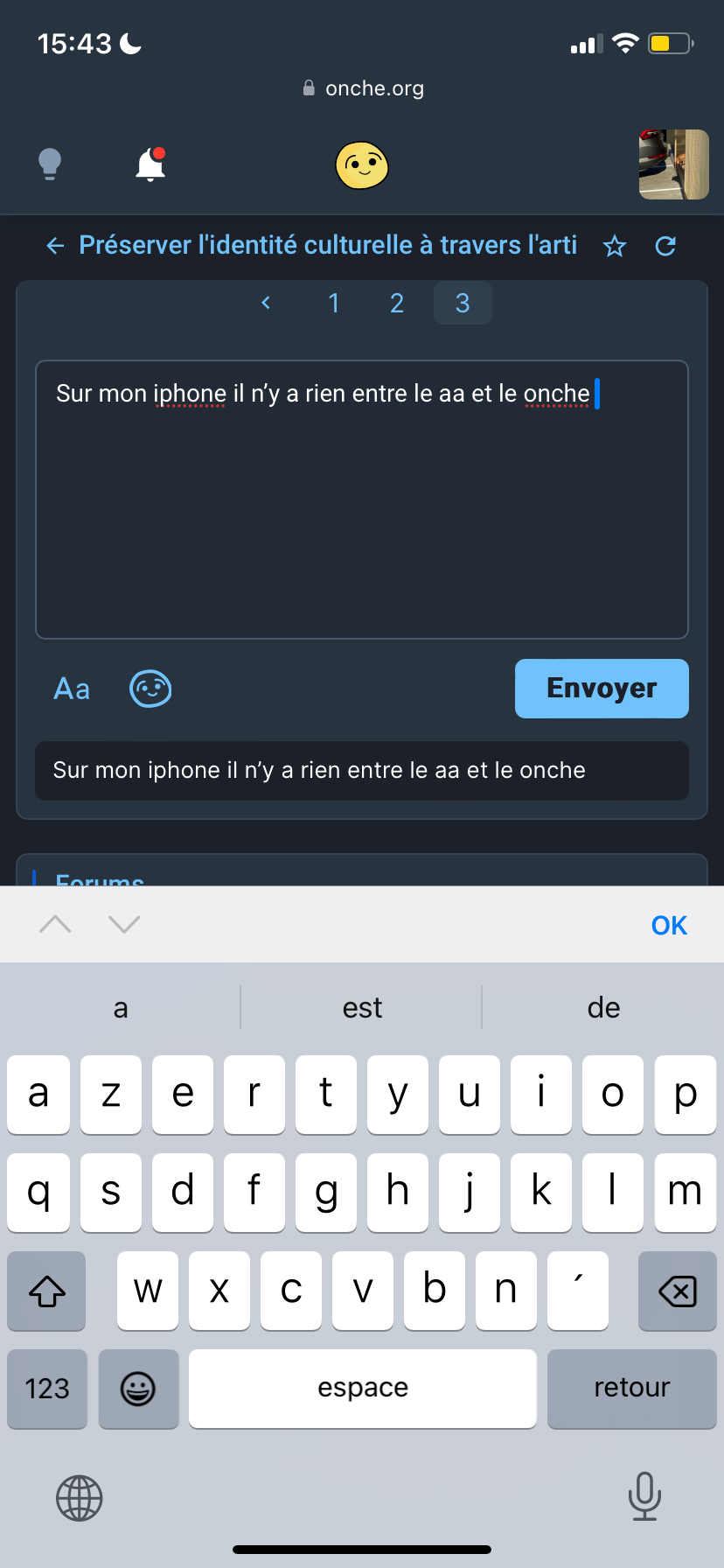
Task: Go back with the topic arrow
Action: click(55, 246)
